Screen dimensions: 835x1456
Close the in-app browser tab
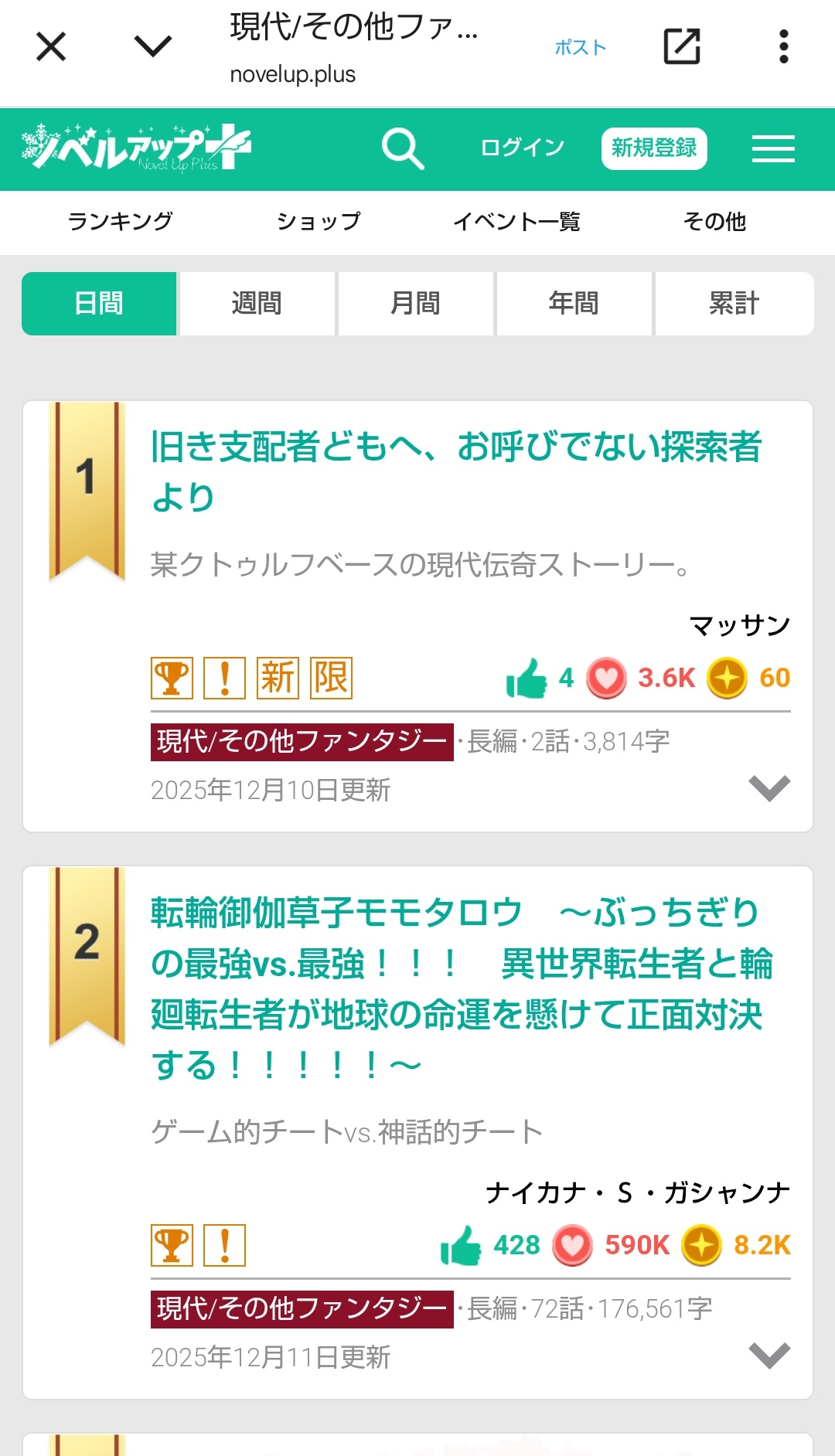[x=51, y=46]
